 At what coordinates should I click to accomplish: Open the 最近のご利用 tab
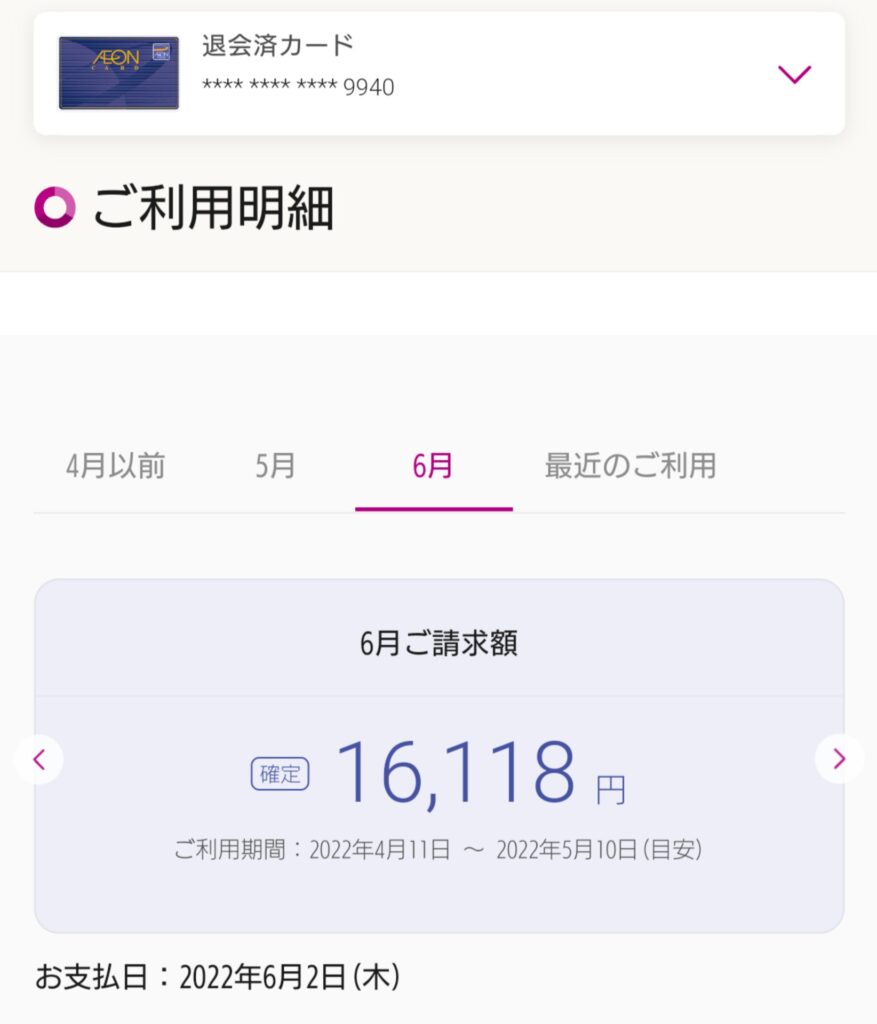(630, 466)
